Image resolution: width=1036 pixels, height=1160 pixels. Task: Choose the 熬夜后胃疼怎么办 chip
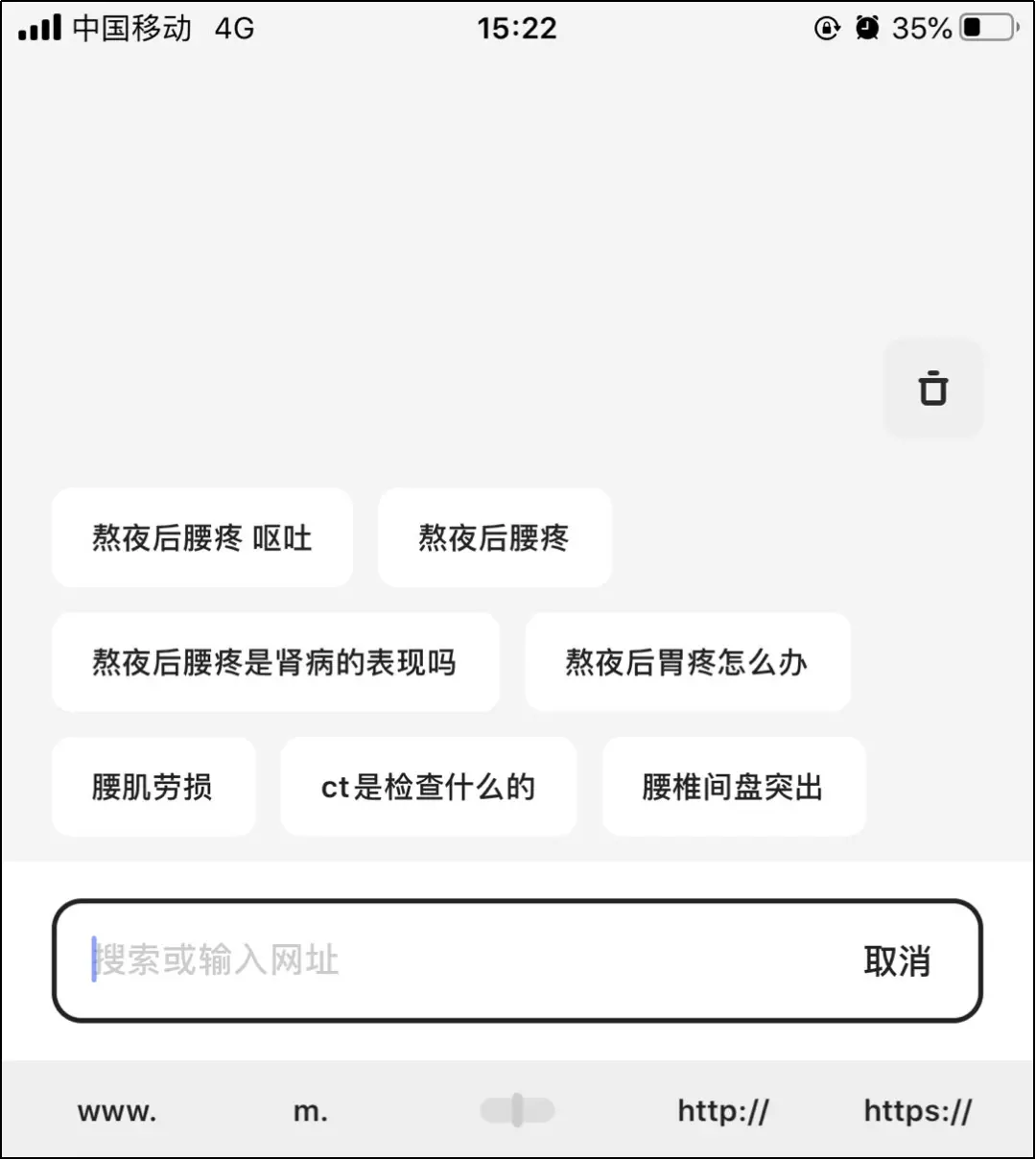pyautogui.click(x=687, y=662)
